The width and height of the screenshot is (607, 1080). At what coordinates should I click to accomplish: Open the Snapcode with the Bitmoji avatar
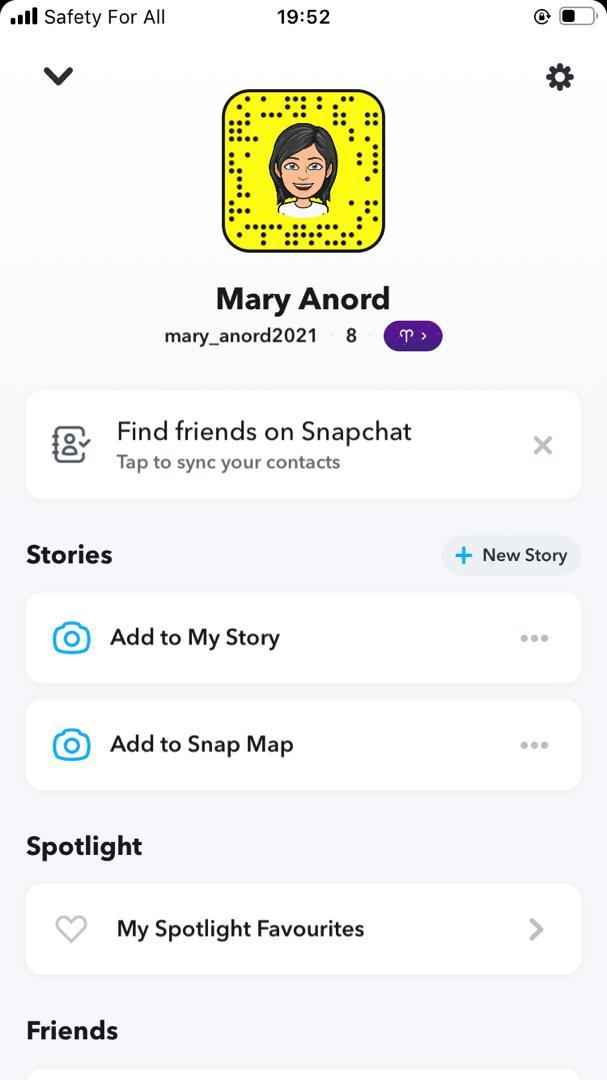303,170
